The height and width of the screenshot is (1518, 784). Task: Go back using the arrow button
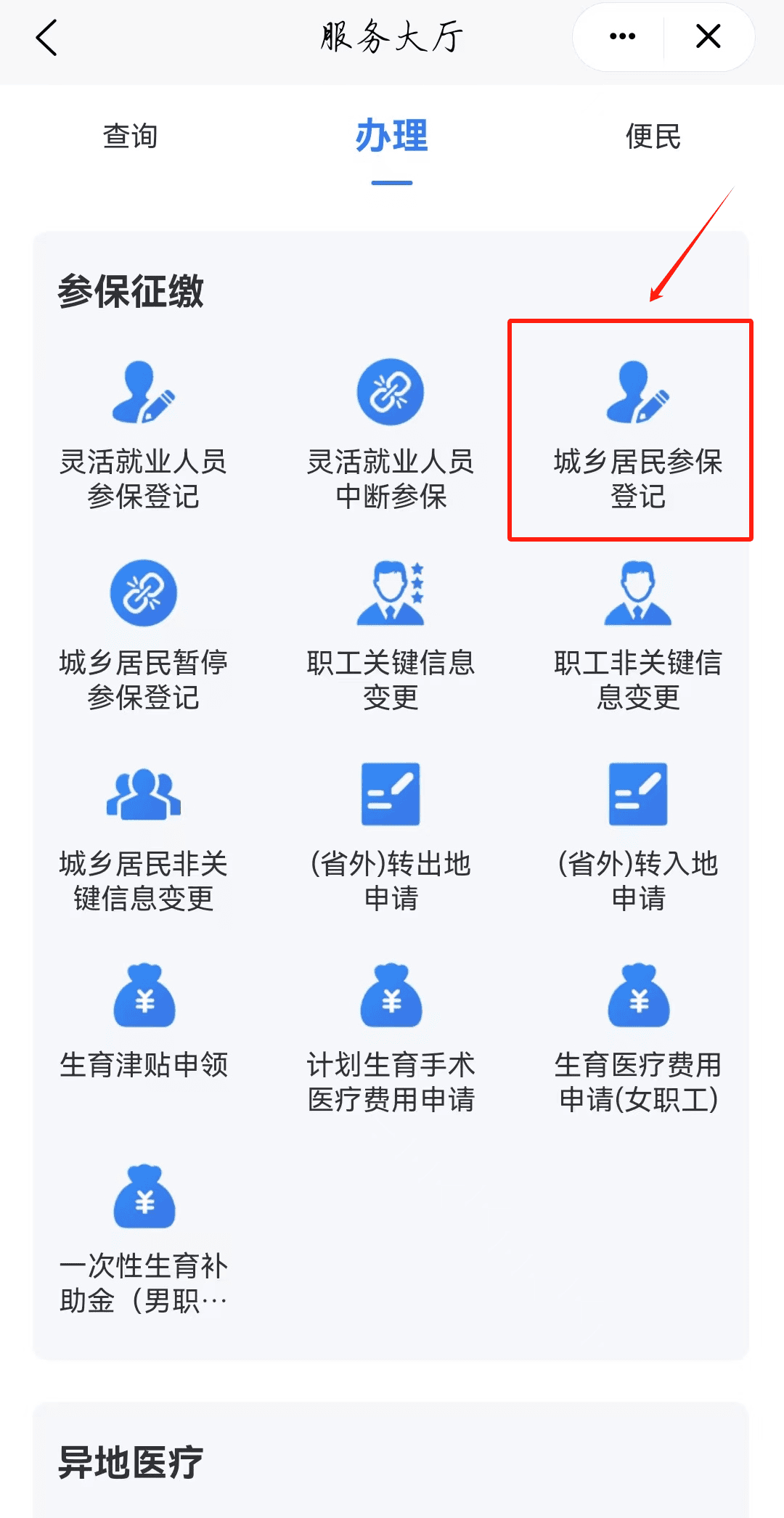point(46,36)
